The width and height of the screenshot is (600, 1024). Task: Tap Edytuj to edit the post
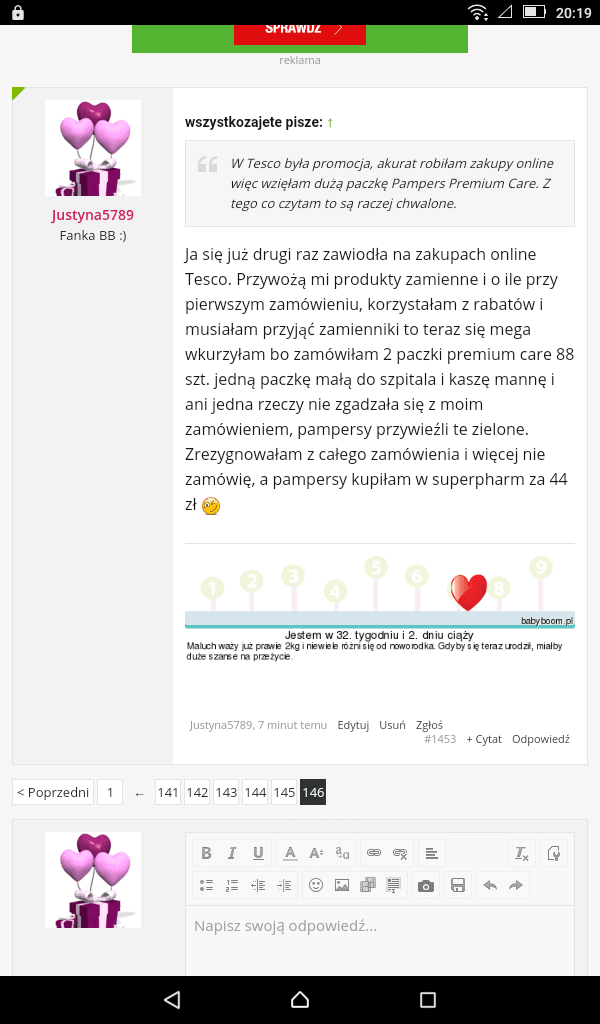353,725
